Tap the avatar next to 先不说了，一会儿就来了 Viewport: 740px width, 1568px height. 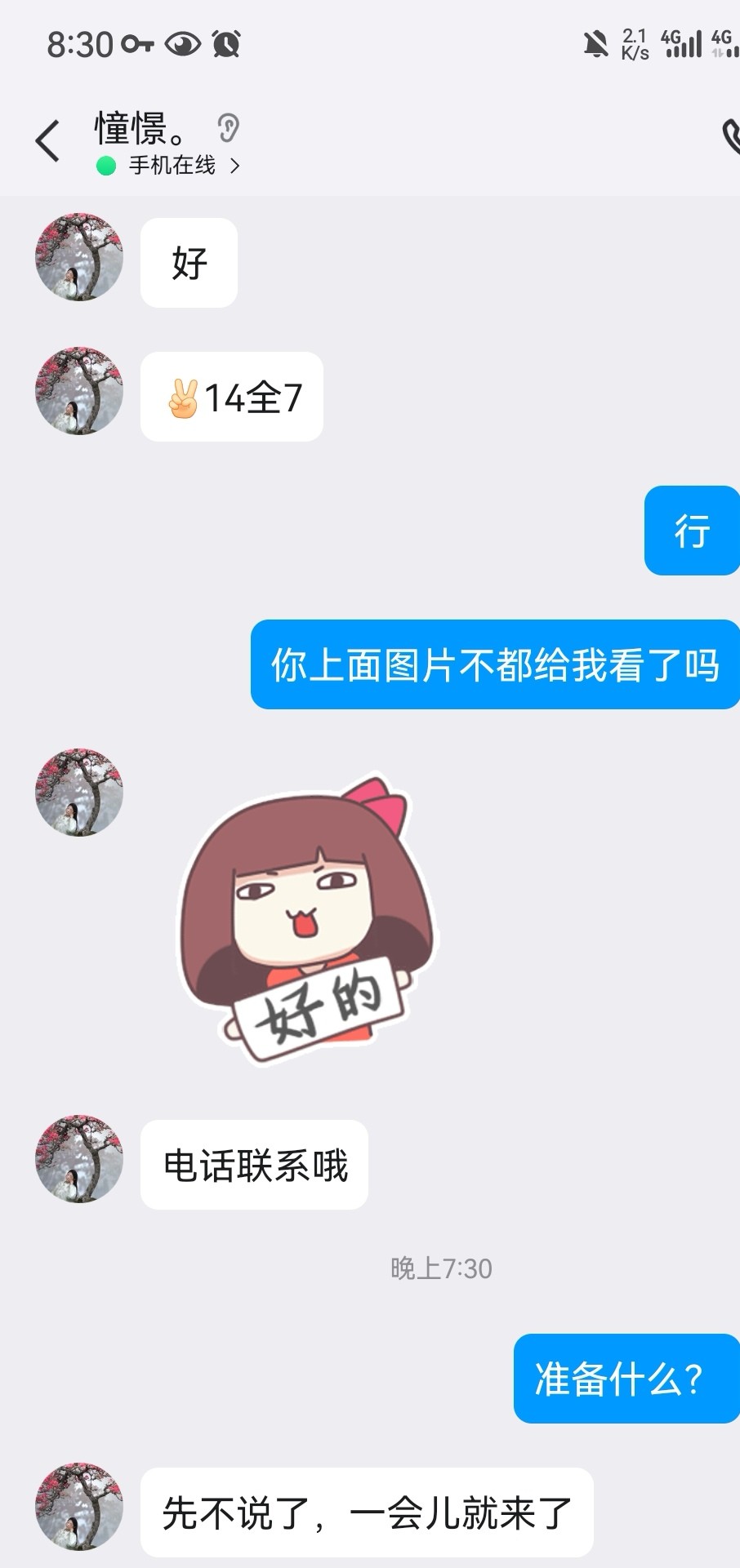click(x=79, y=1506)
